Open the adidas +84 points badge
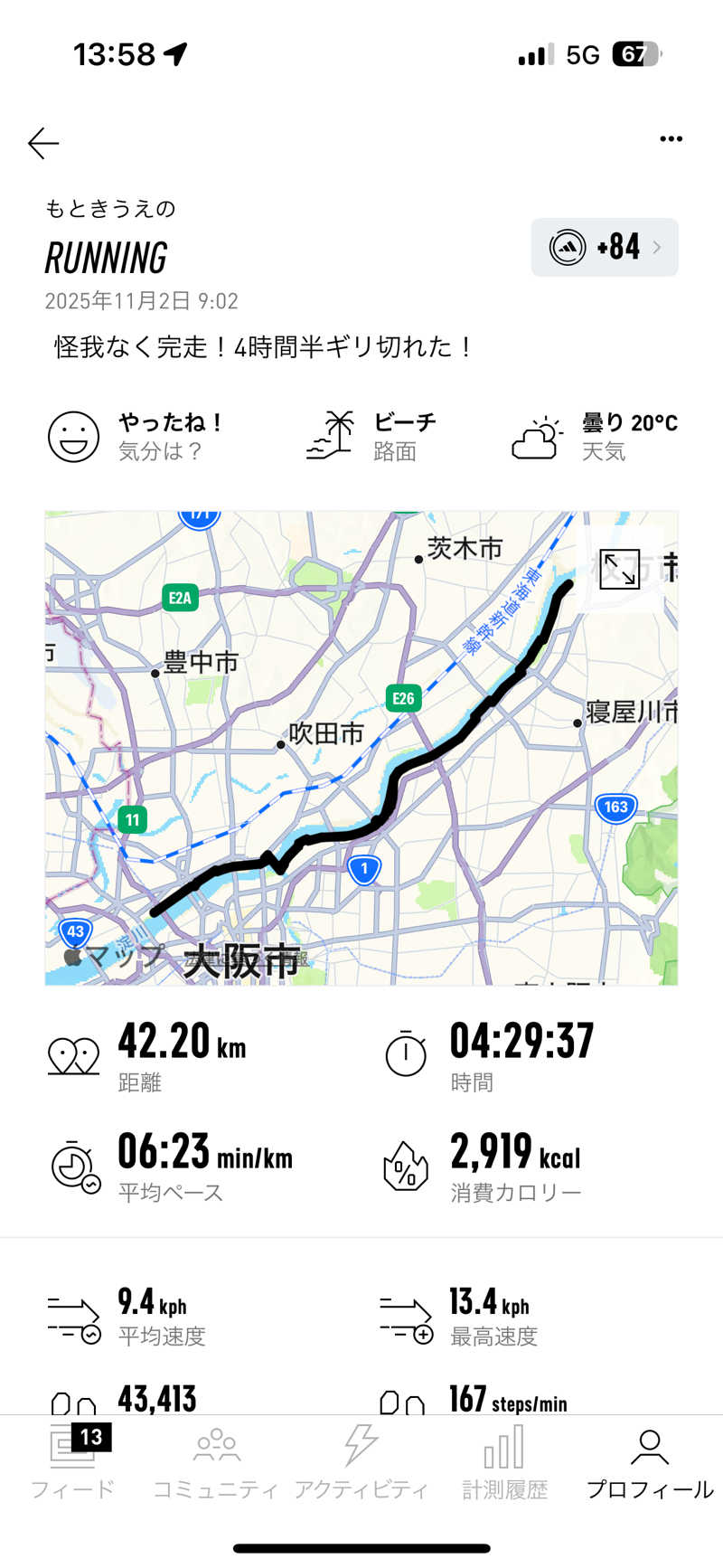Image resolution: width=723 pixels, height=1568 pixels. pyautogui.click(x=605, y=247)
